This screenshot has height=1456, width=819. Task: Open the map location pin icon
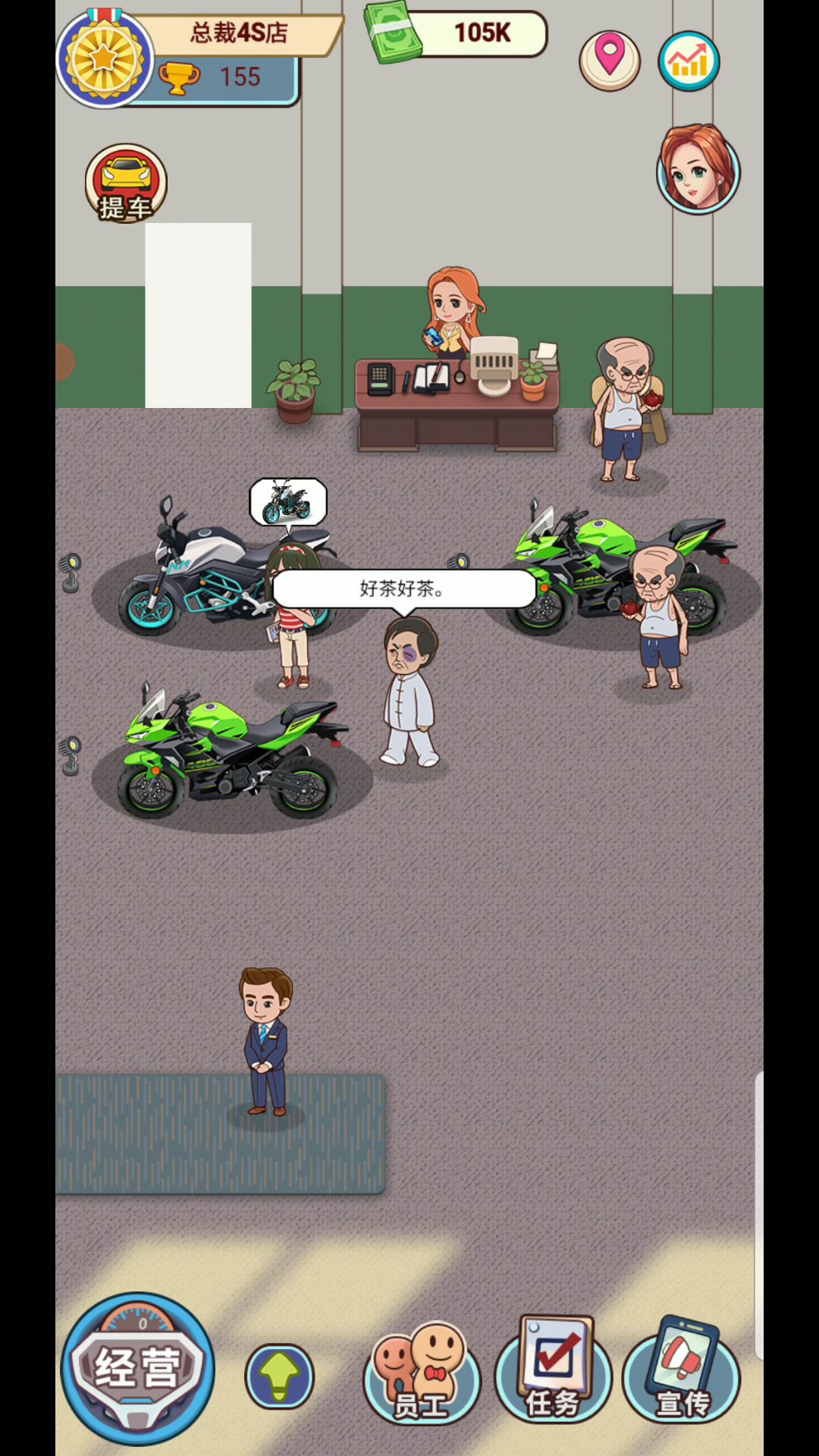pos(610,61)
